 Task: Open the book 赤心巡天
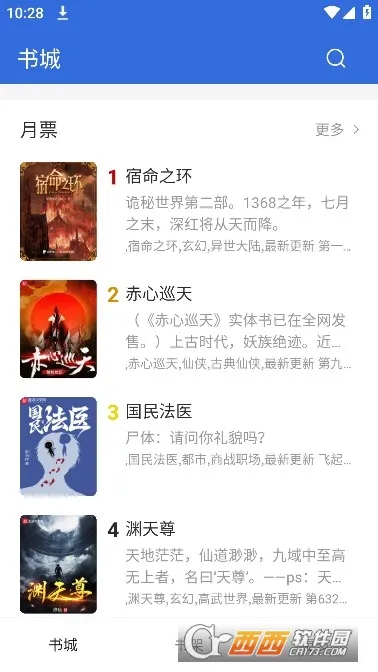[x=189, y=329]
